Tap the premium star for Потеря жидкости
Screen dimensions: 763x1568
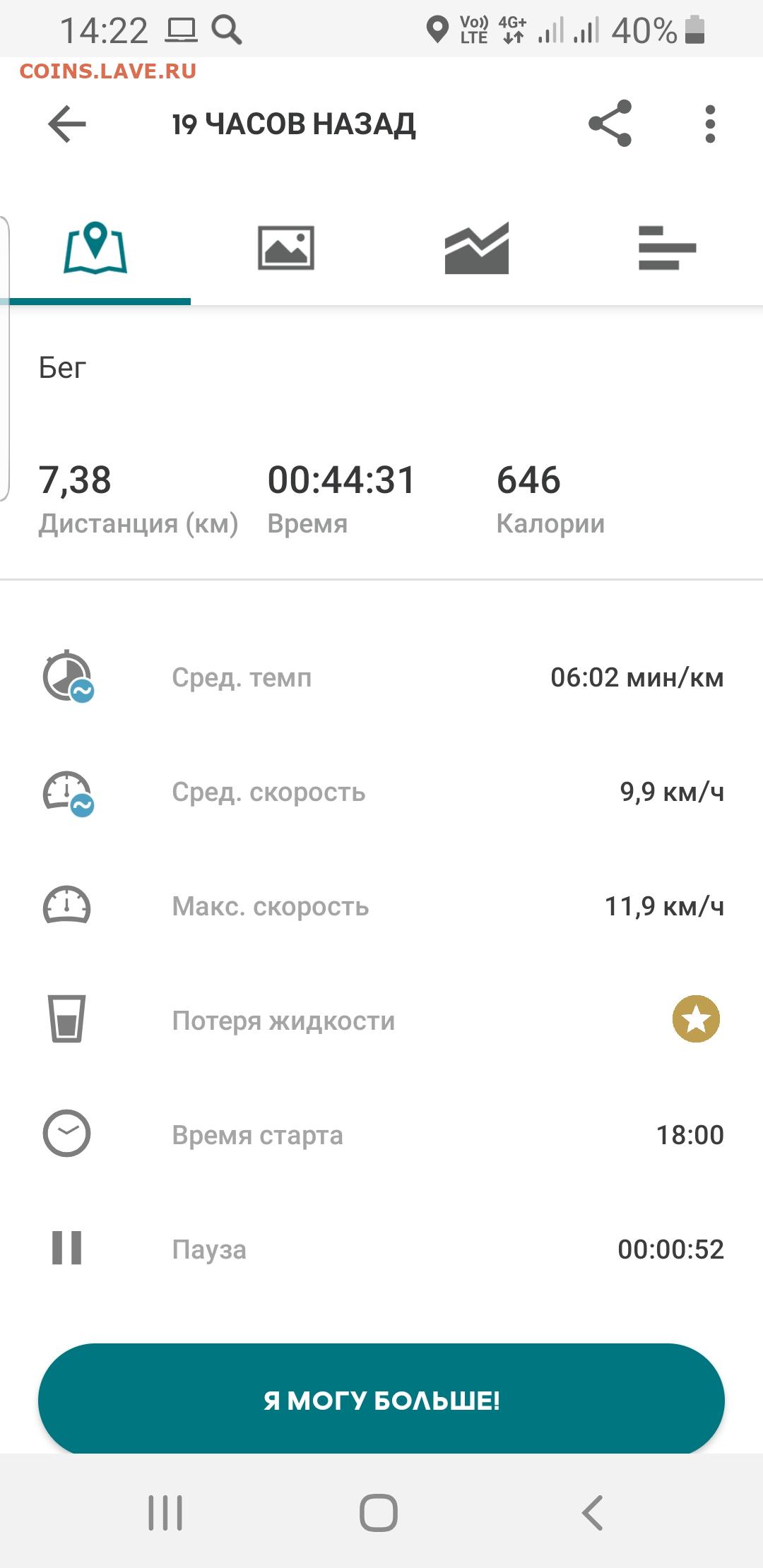coord(696,1019)
